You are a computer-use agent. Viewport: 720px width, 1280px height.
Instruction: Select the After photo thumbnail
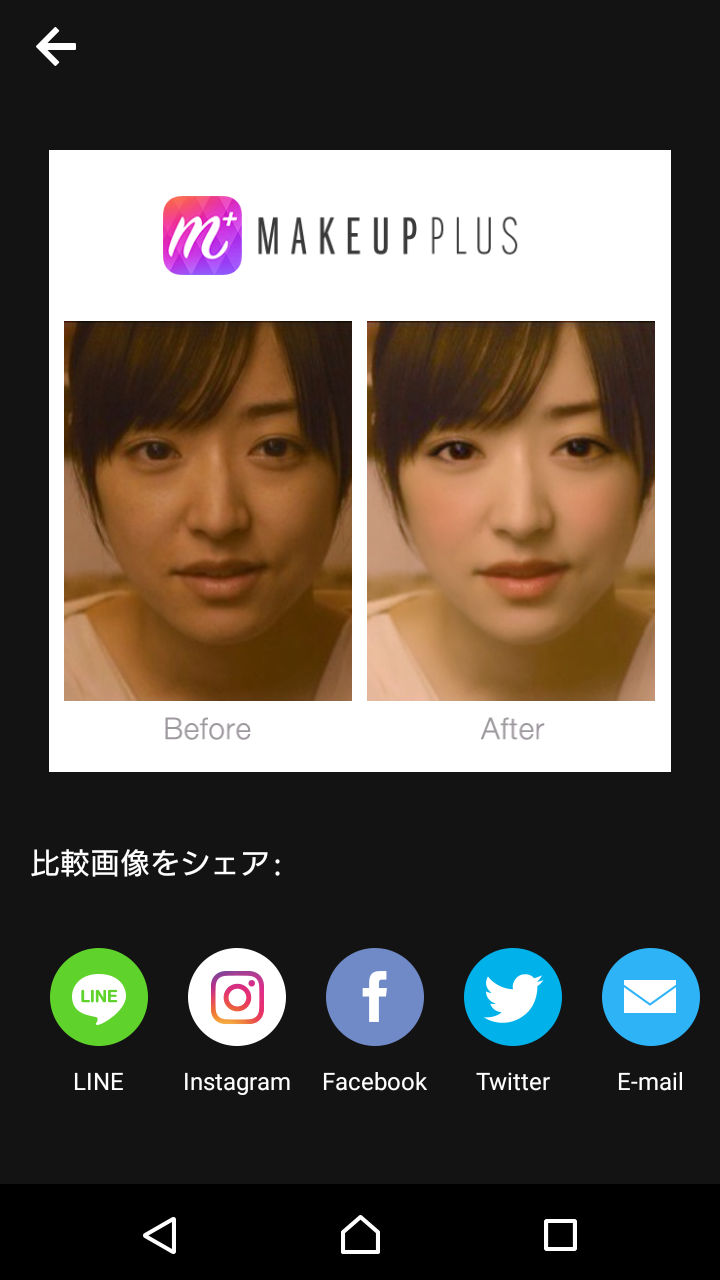click(511, 510)
